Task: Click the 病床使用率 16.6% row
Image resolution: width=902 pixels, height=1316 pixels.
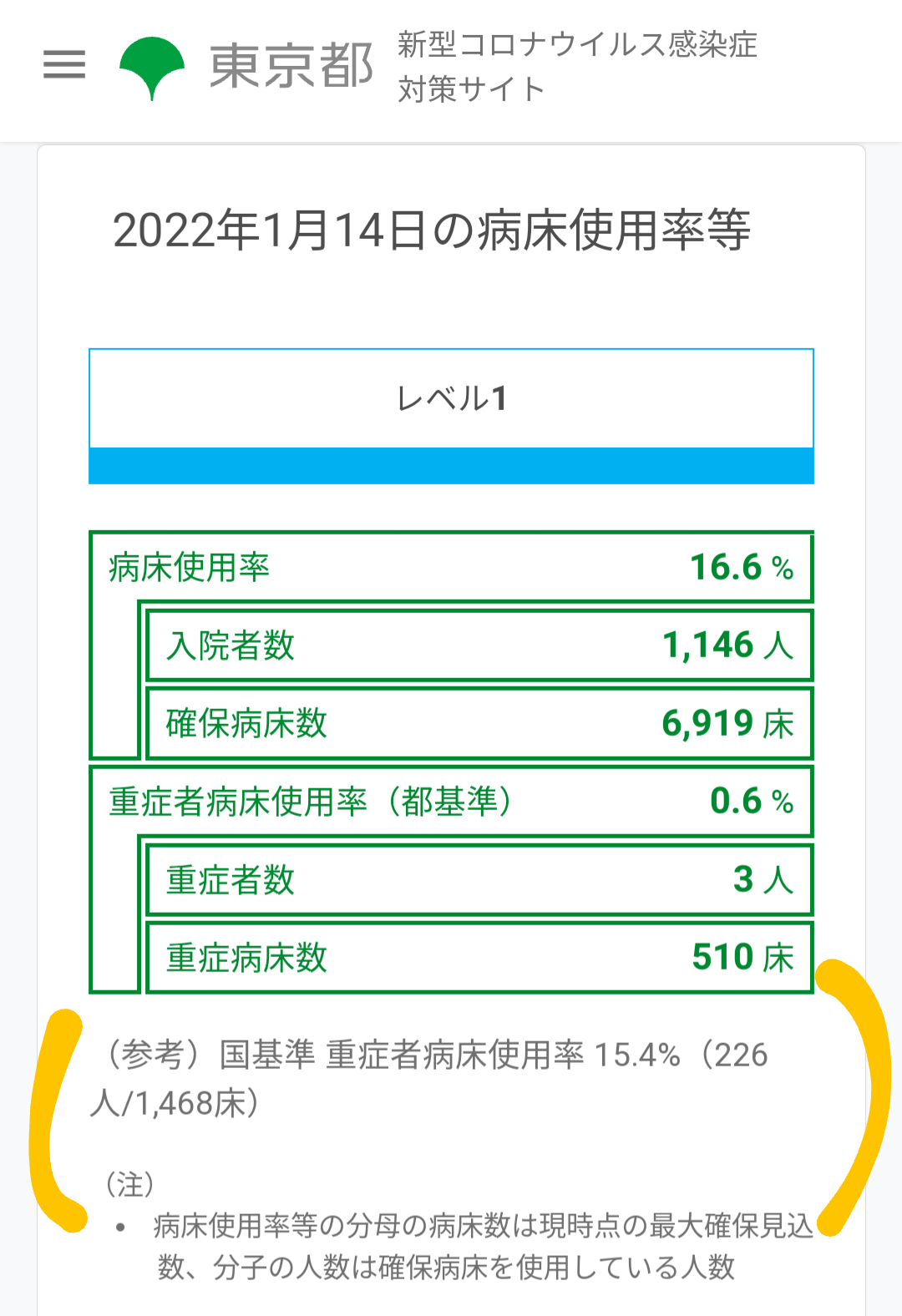Action: tap(451, 564)
